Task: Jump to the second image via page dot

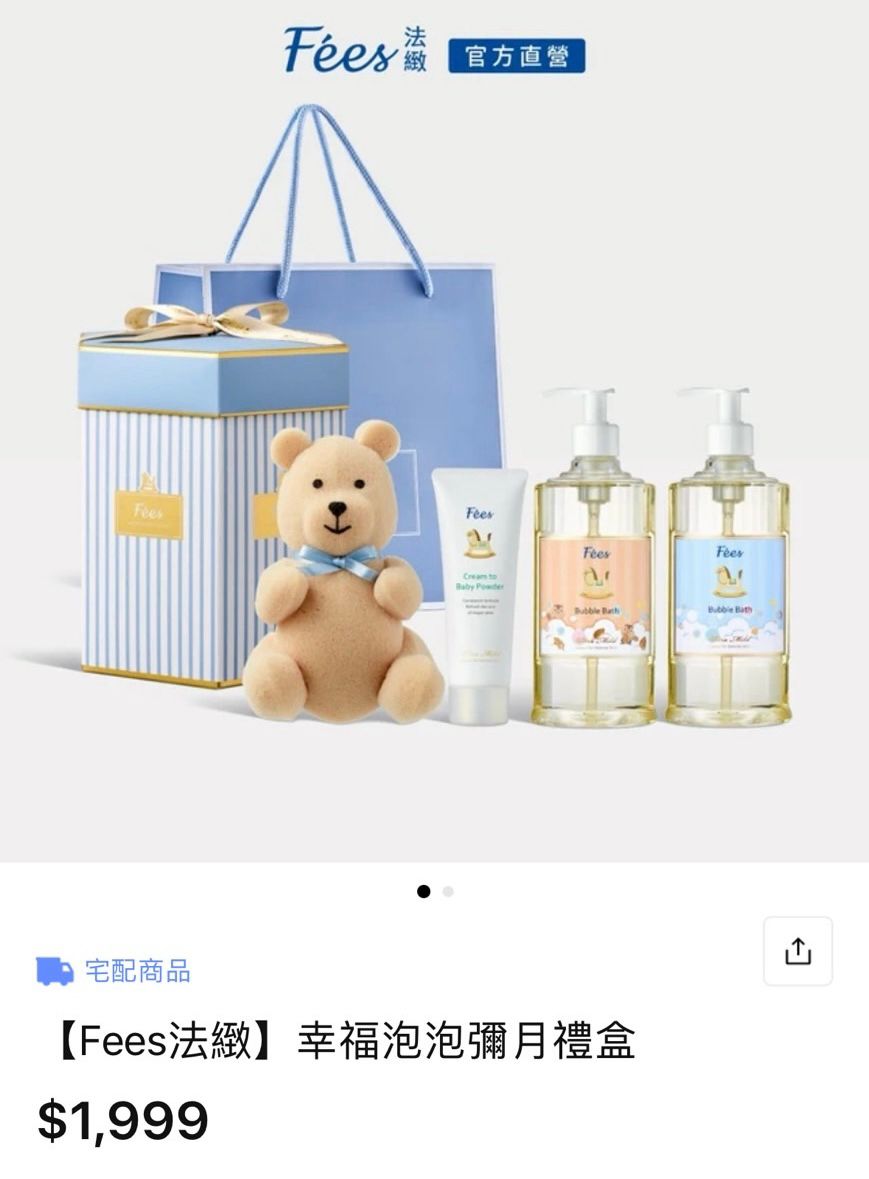Action: pos(448,891)
